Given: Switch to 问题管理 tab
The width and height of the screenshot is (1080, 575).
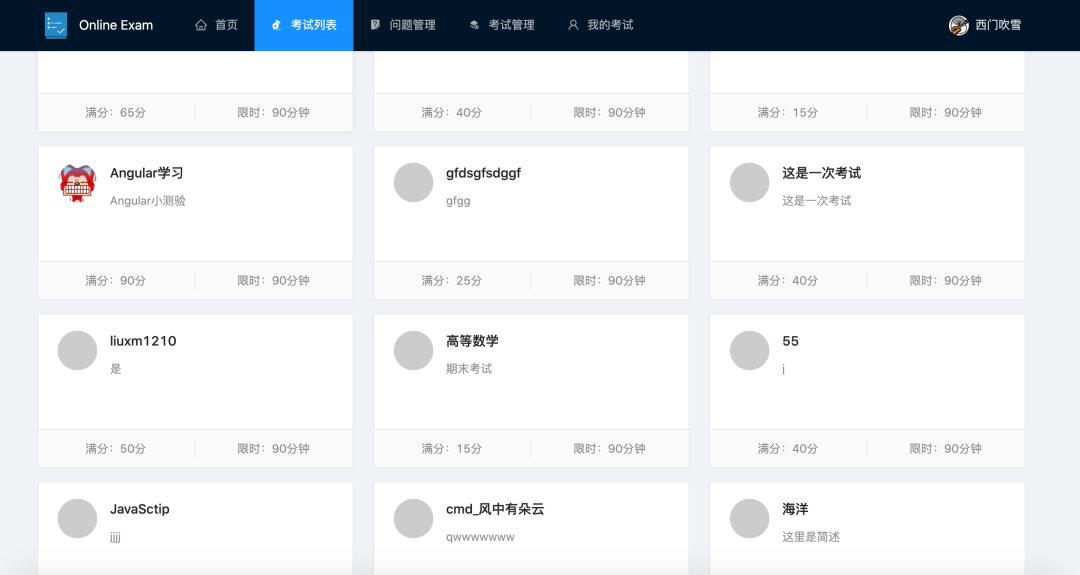Looking at the screenshot, I should tap(403, 25).
